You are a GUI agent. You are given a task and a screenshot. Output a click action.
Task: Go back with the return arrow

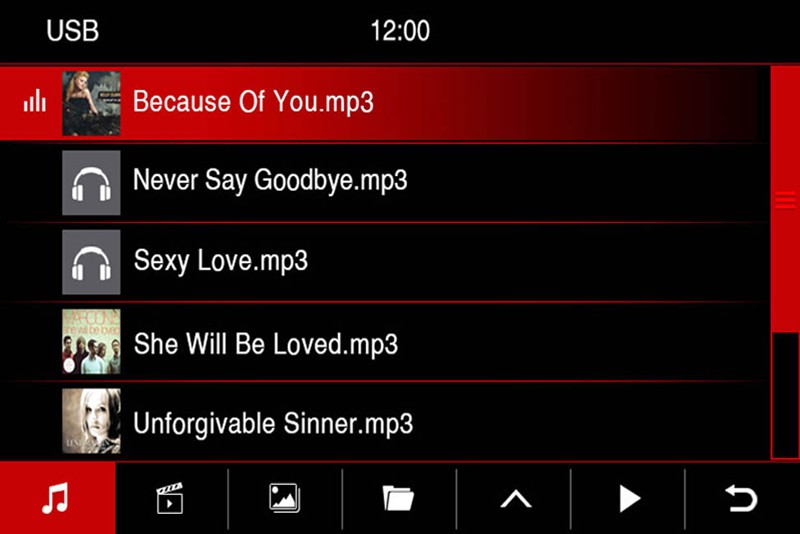pos(742,498)
